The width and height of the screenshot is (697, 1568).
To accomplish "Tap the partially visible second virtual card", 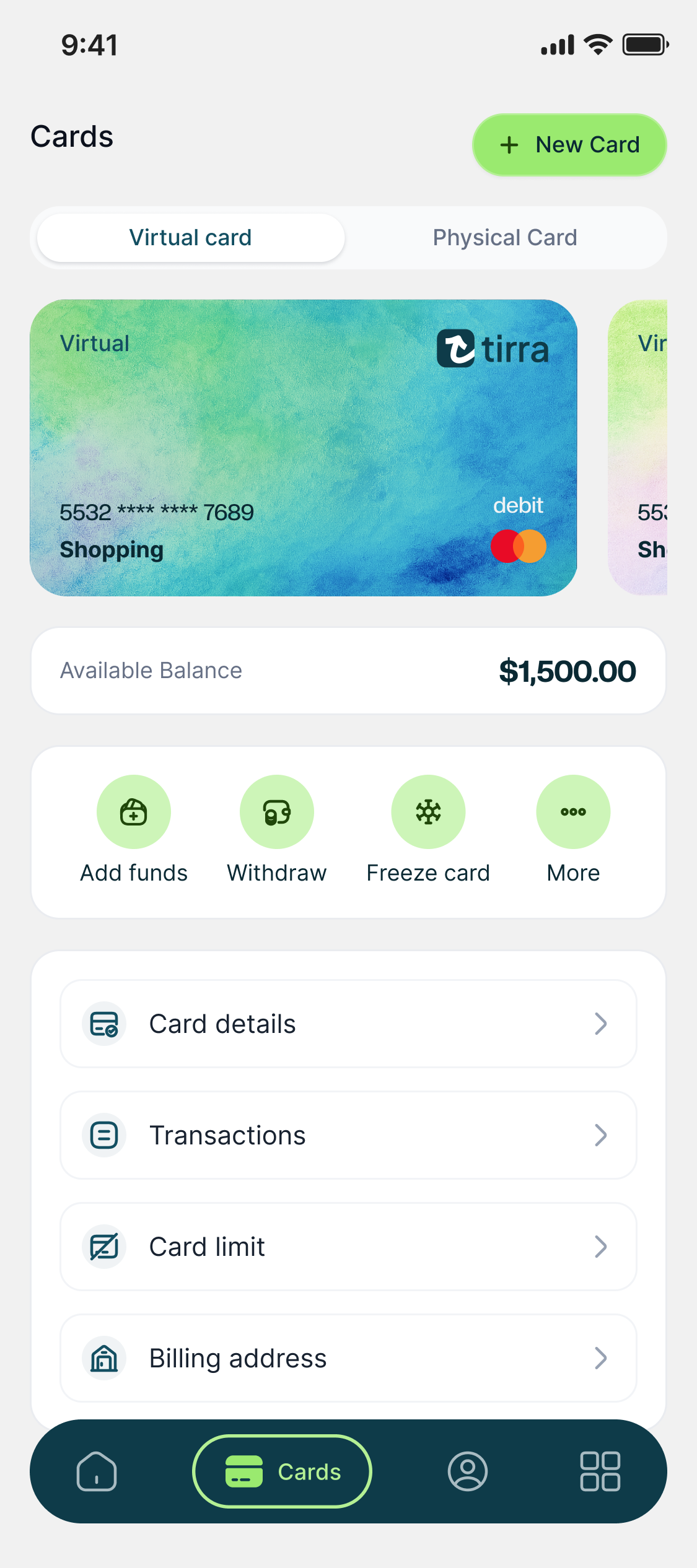I will click(x=638, y=448).
